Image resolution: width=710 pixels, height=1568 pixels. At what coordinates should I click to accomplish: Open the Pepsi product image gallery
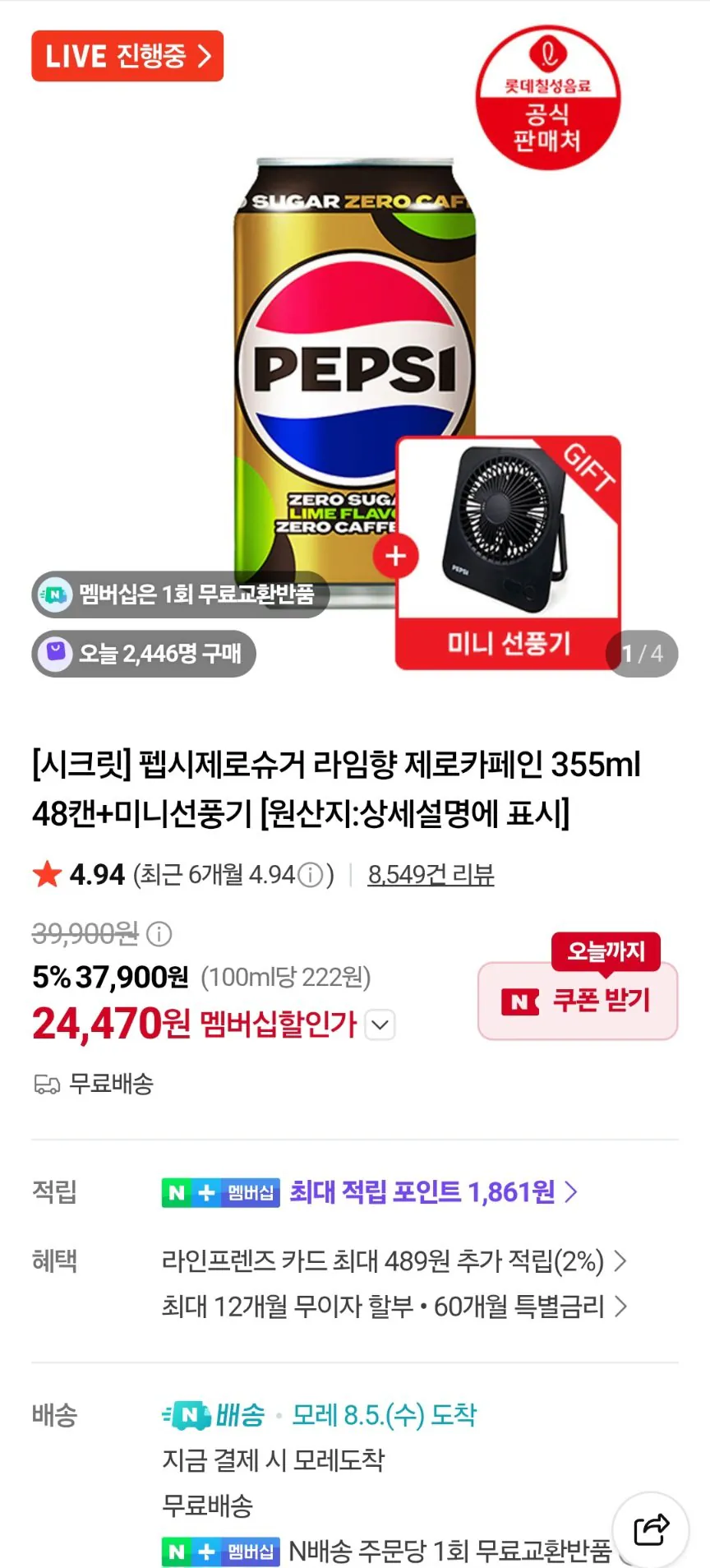click(x=355, y=370)
